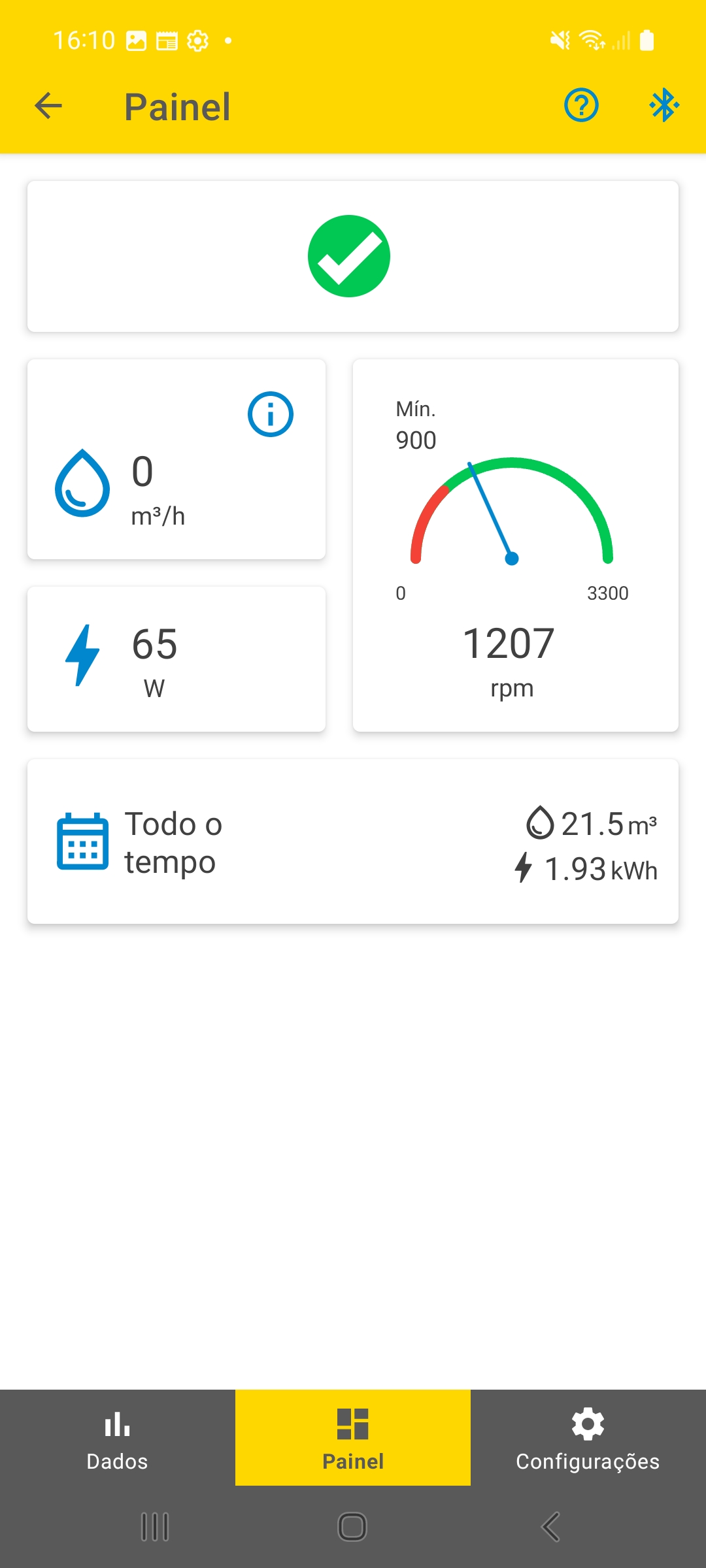Open the Configurações tab
Screen dimensions: 706x1568
point(588,1439)
